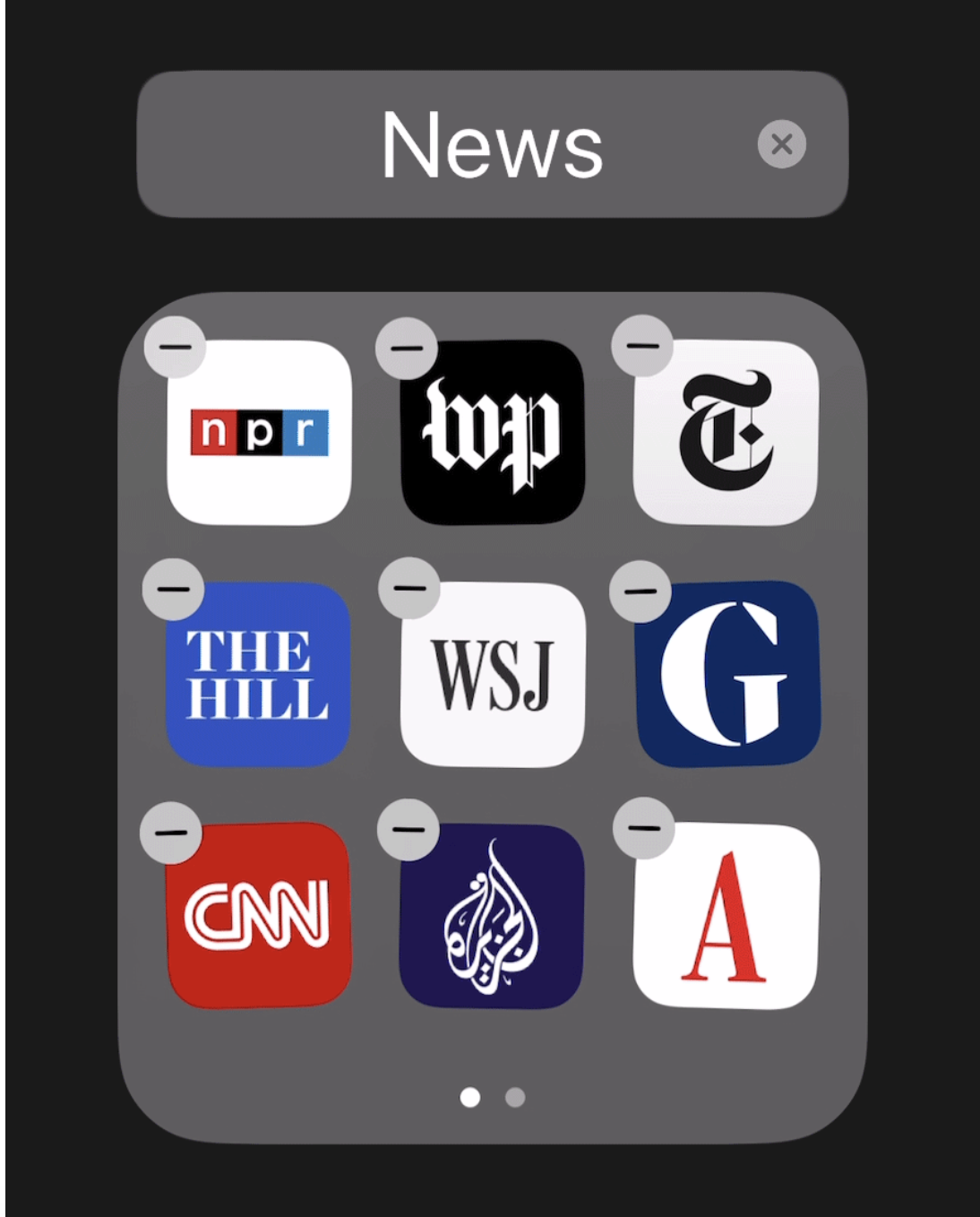The height and width of the screenshot is (1217, 980).
Task: Open The Hill app
Action: [x=258, y=674]
